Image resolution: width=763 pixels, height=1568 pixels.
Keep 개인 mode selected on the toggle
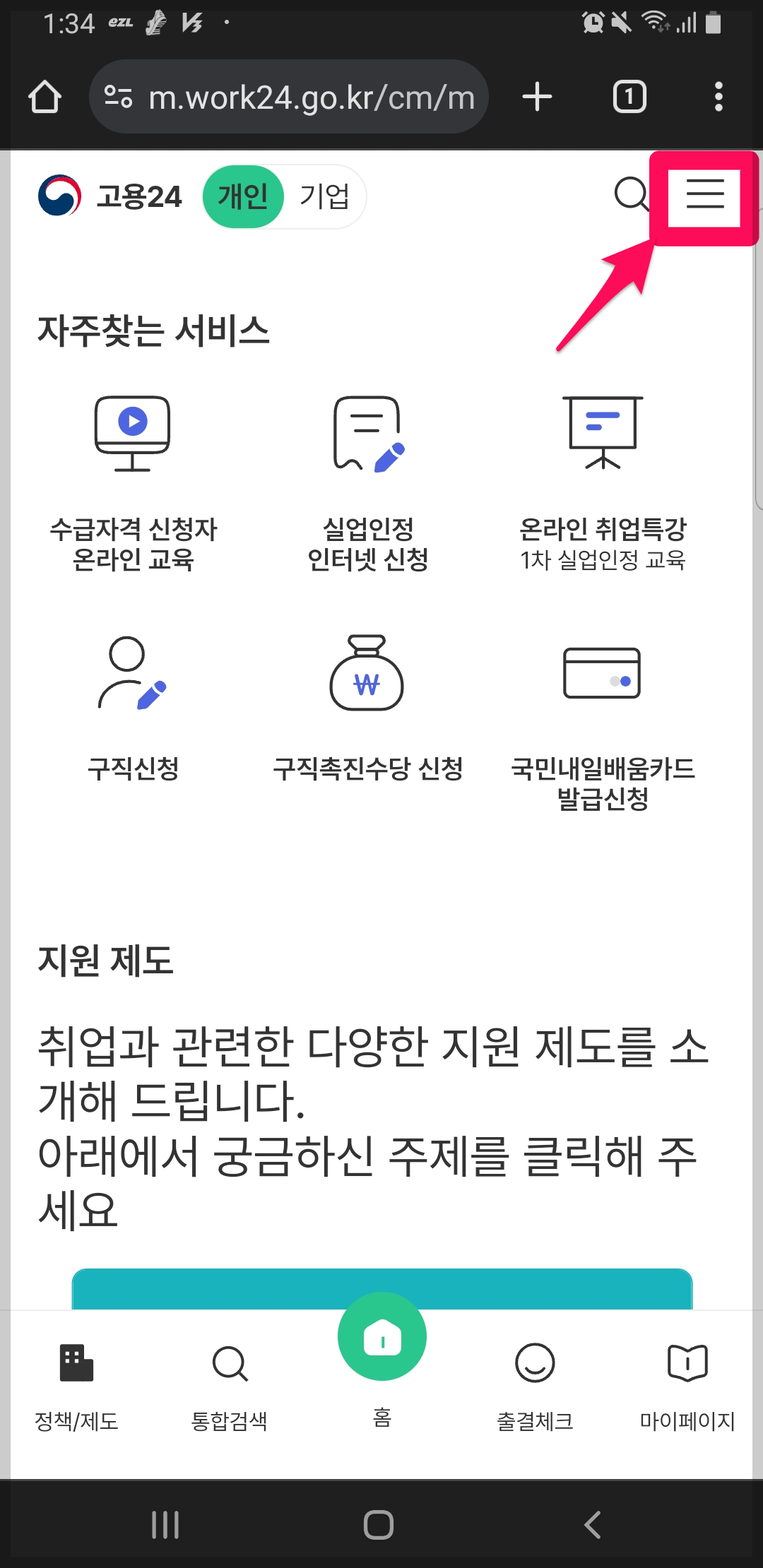click(x=243, y=196)
